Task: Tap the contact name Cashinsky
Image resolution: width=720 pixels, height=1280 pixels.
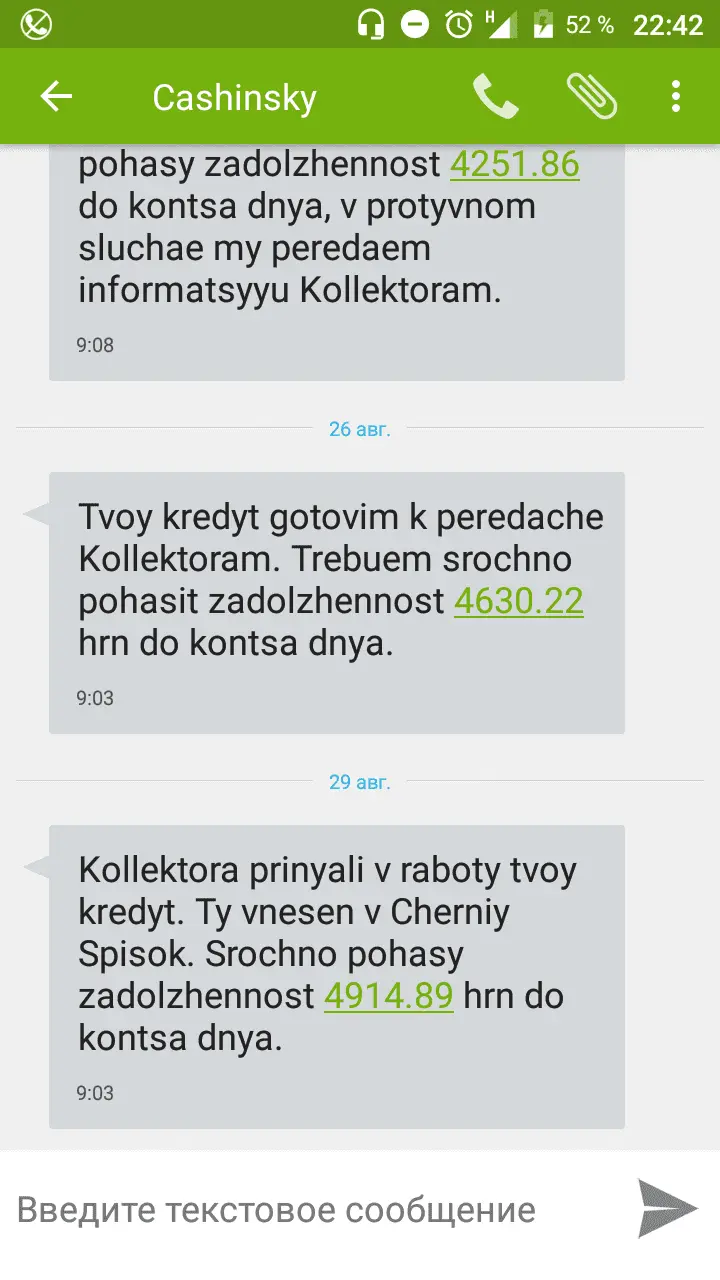Action: pos(233,96)
